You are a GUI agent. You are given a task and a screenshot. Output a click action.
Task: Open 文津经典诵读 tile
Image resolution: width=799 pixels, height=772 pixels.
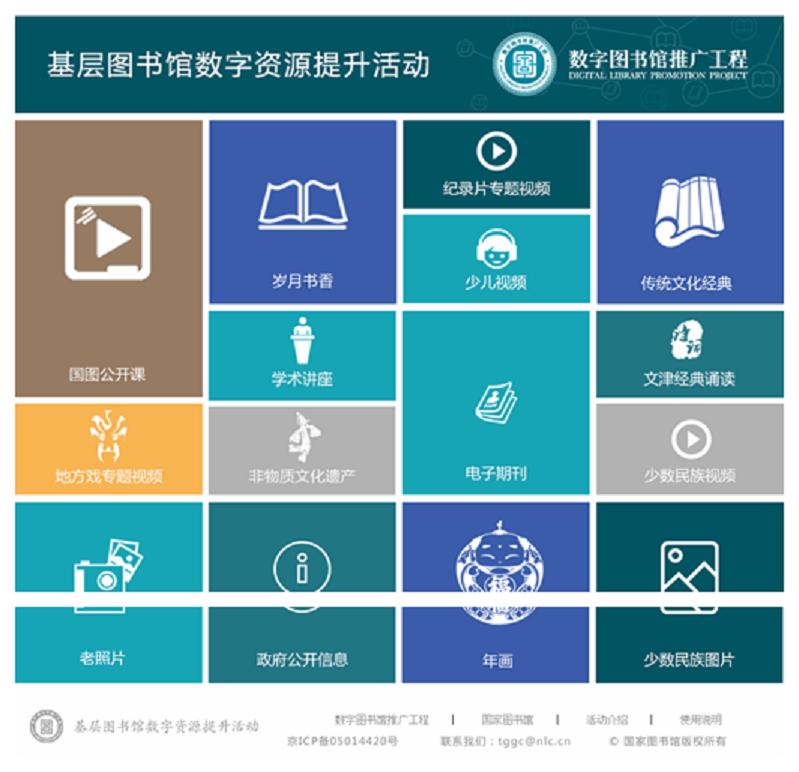pos(690,354)
